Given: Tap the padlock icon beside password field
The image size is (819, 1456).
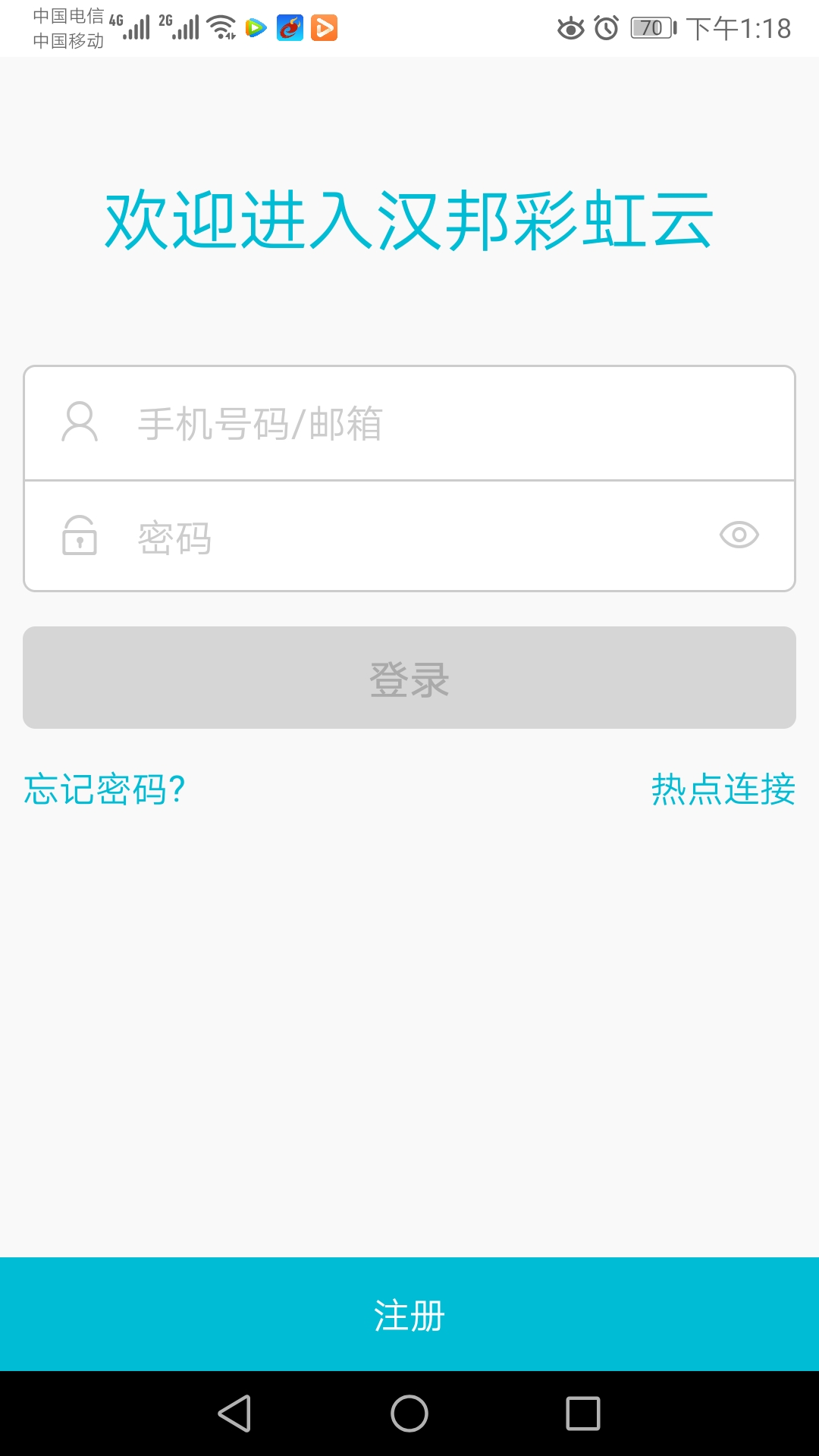Looking at the screenshot, I should 80,537.
